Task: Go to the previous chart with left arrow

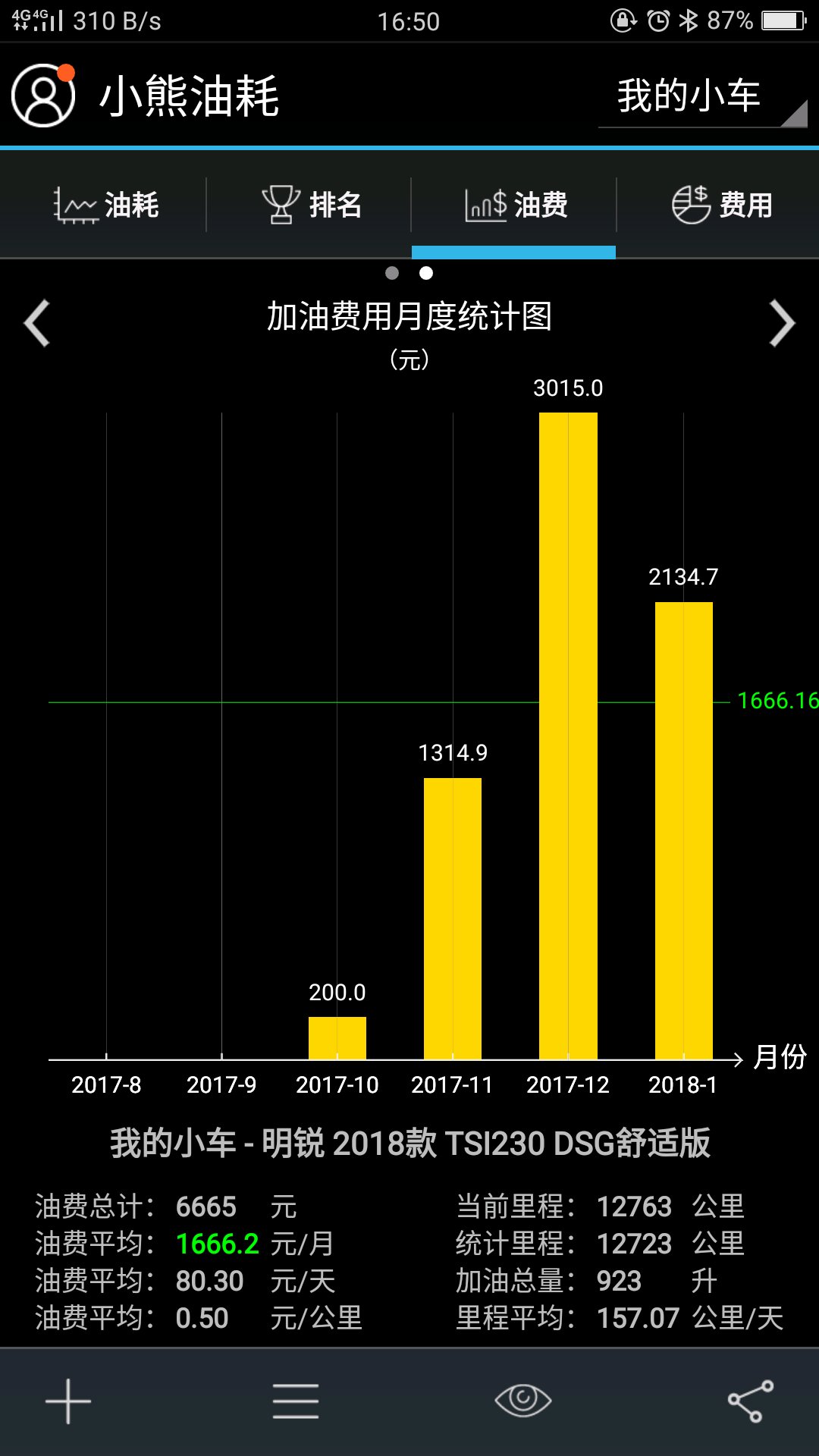Action: [36, 324]
